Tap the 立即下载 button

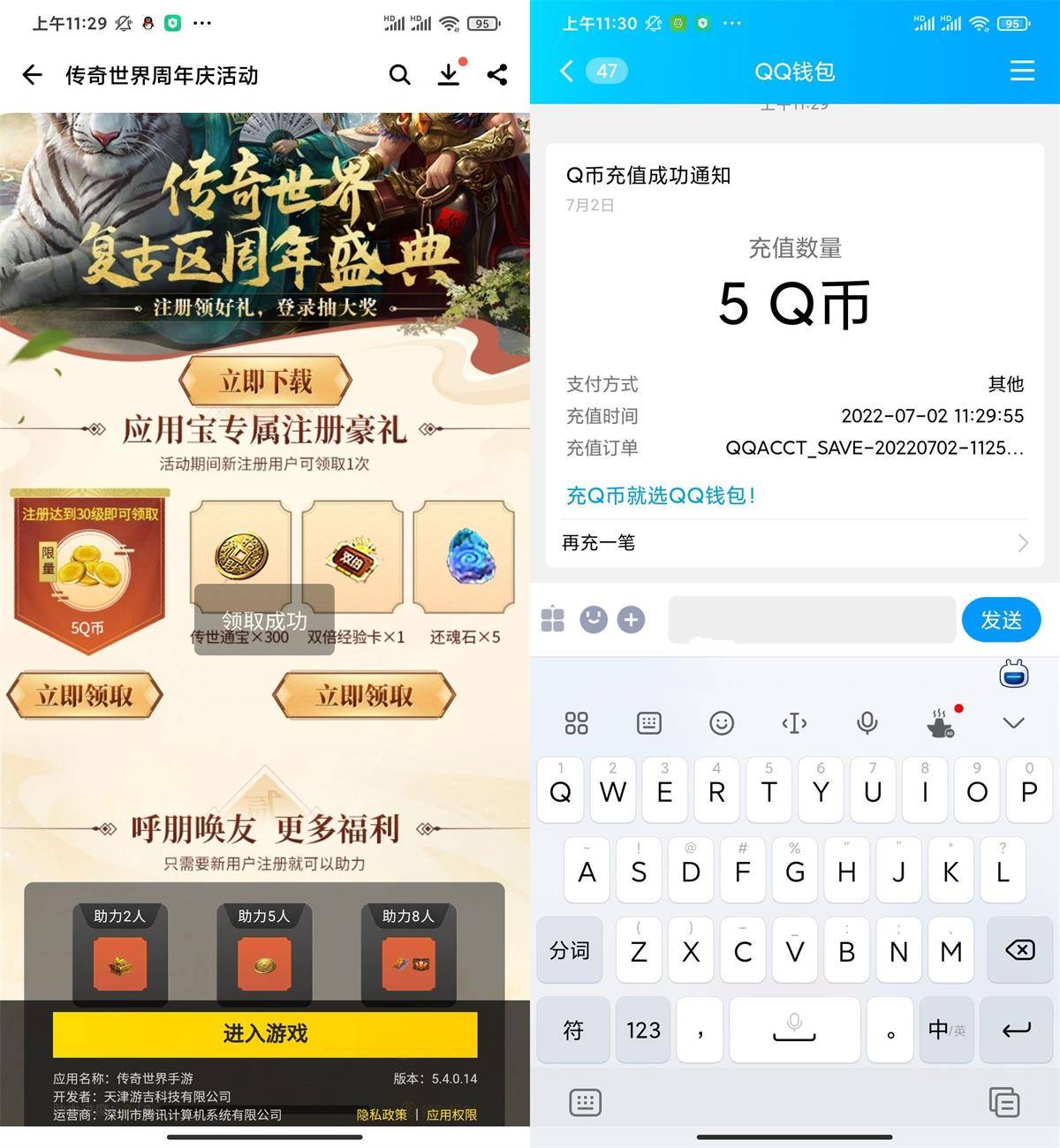pyautogui.click(x=265, y=381)
